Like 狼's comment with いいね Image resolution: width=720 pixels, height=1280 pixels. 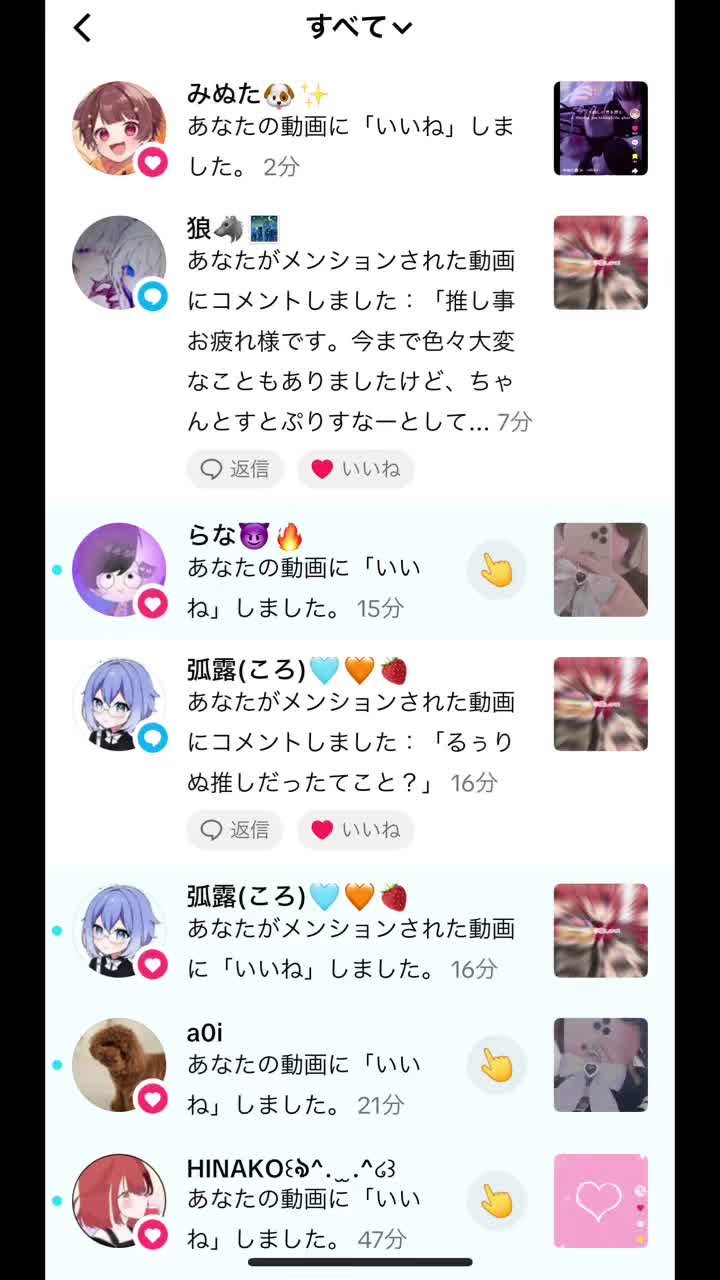(356, 469)
